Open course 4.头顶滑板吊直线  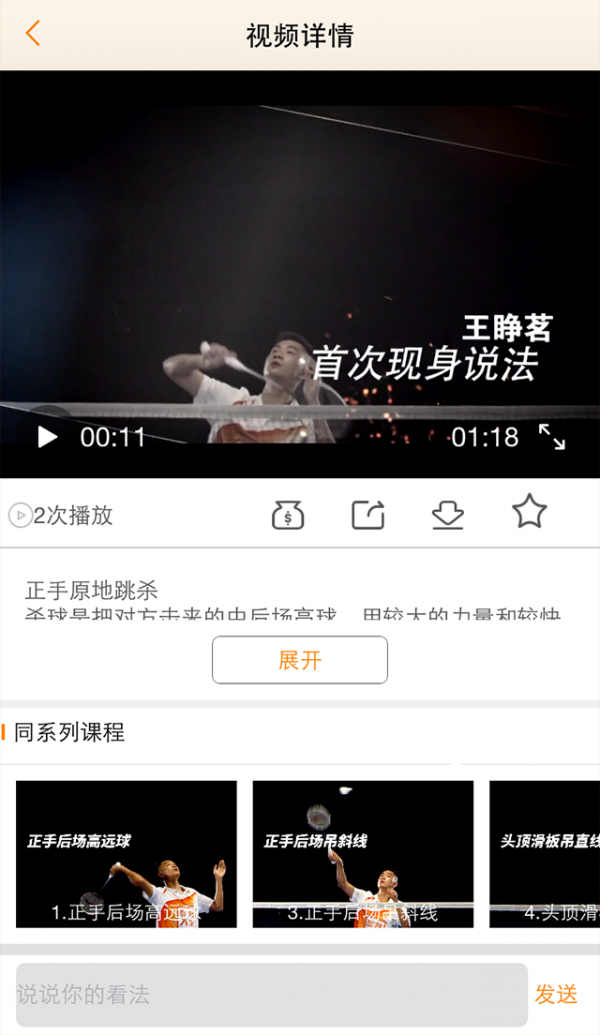[545, 854]
